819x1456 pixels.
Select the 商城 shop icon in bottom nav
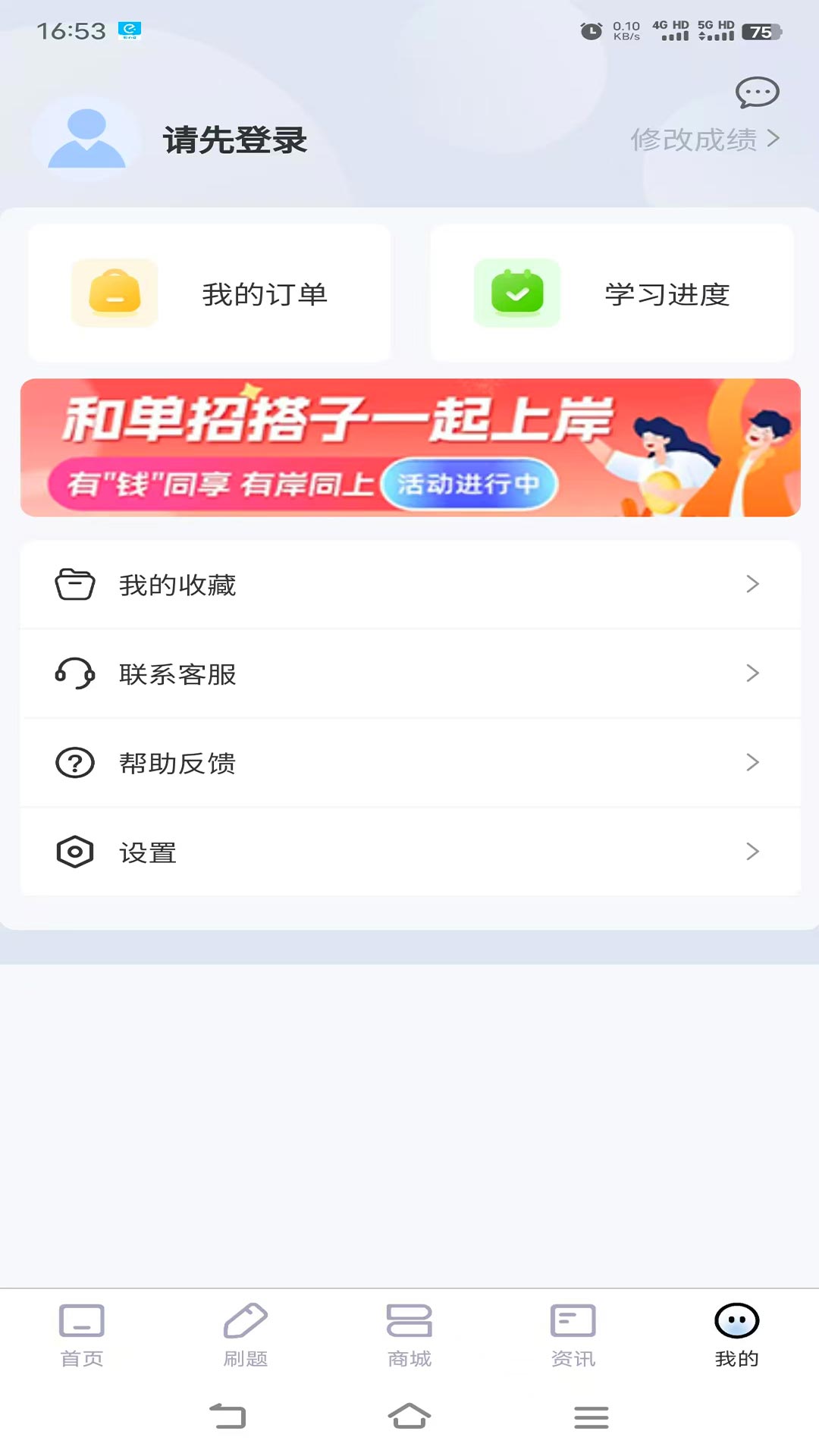click(x=409, y=1323)
